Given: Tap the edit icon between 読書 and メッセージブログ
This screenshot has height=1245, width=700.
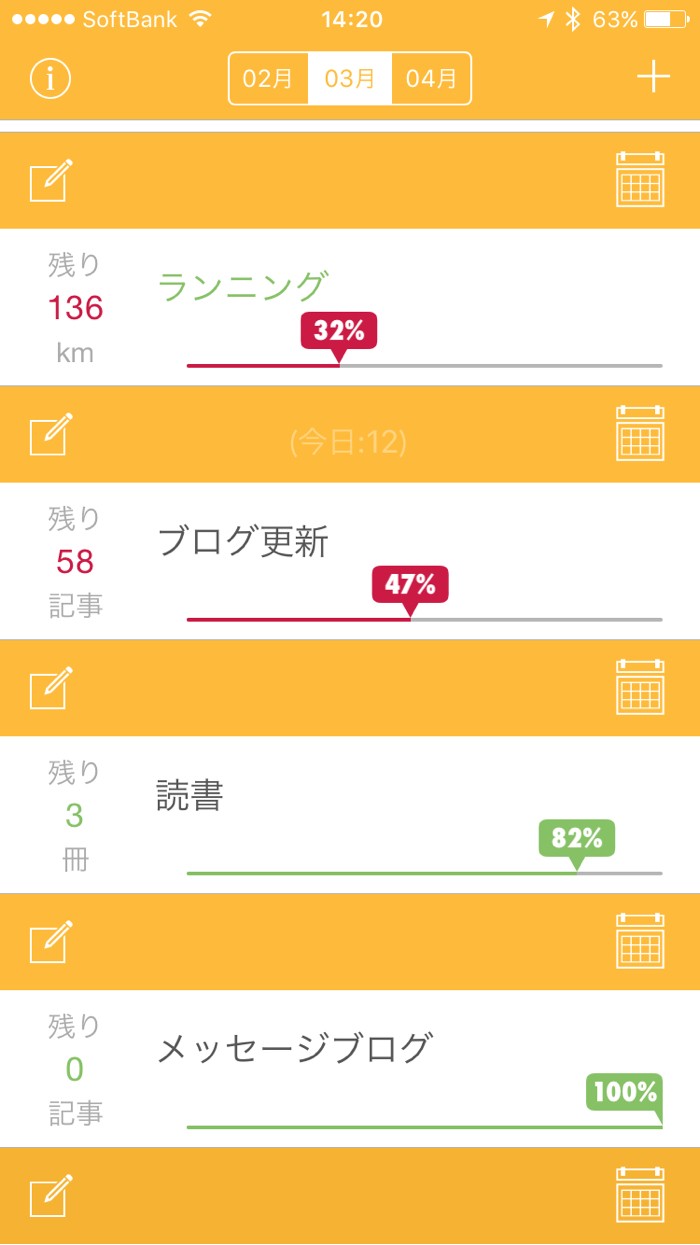Looking at the screenshot, I should point(51,942).
